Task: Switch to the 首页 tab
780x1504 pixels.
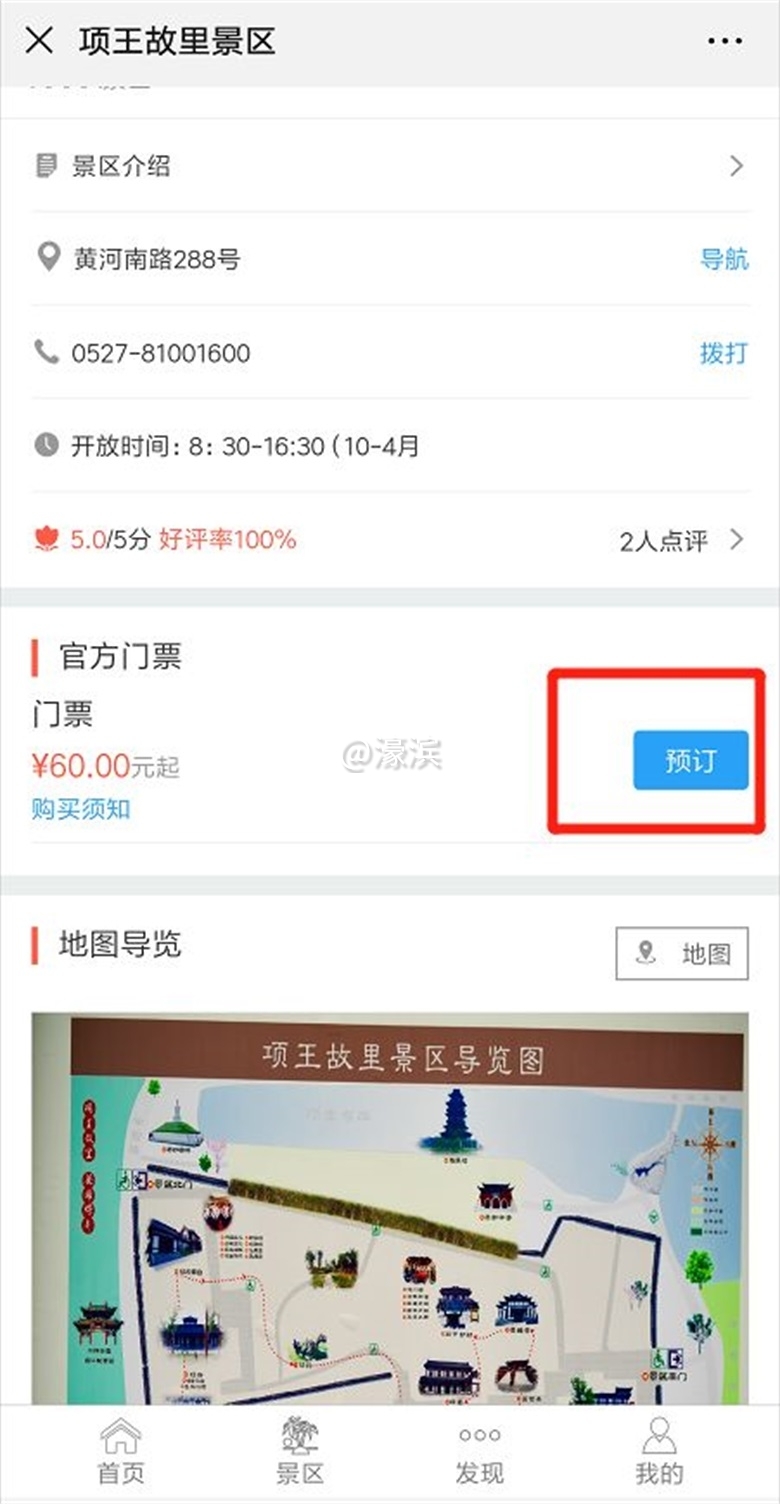Action: point(121,1451)
